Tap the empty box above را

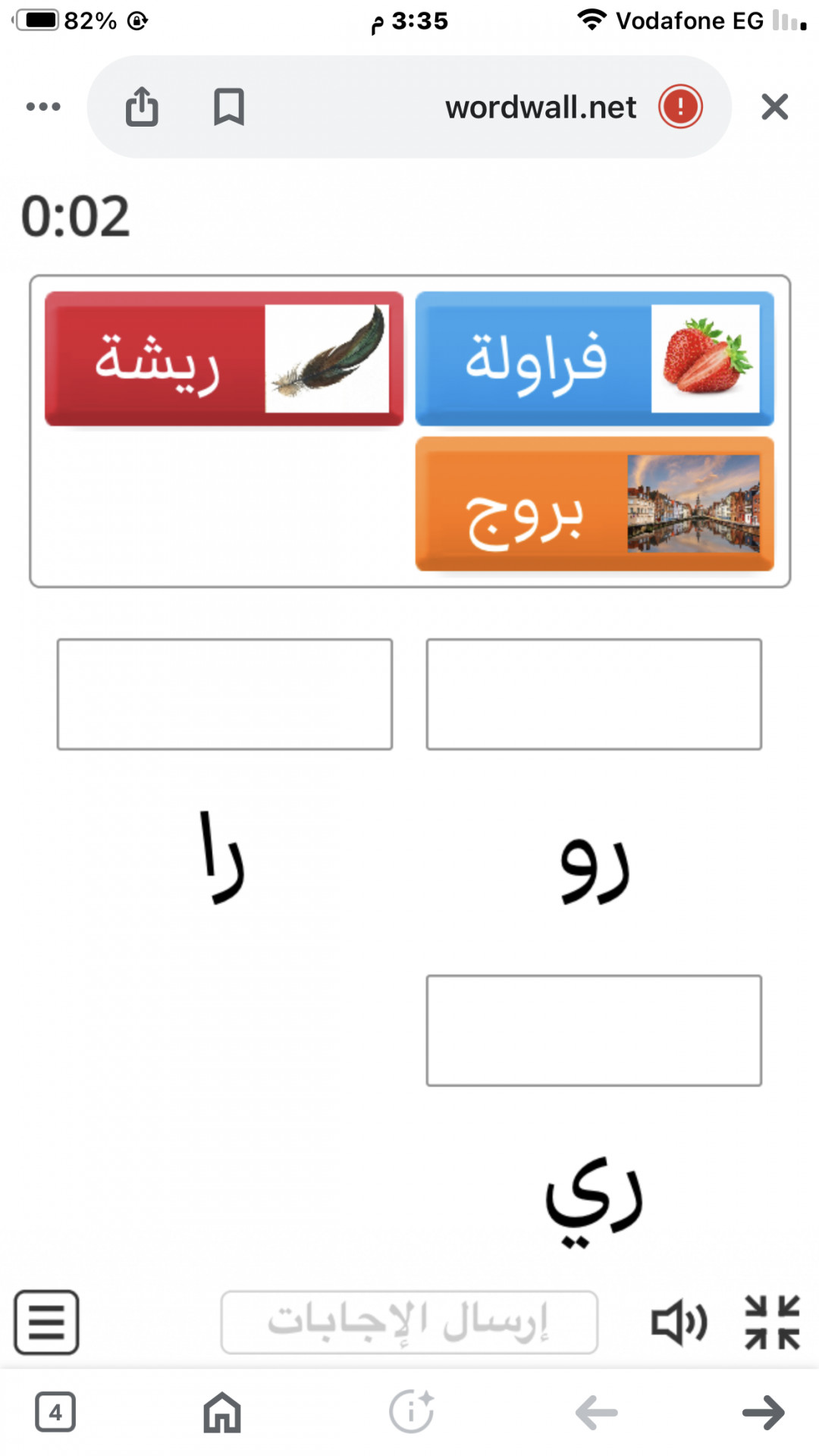(x=224, y=695)
